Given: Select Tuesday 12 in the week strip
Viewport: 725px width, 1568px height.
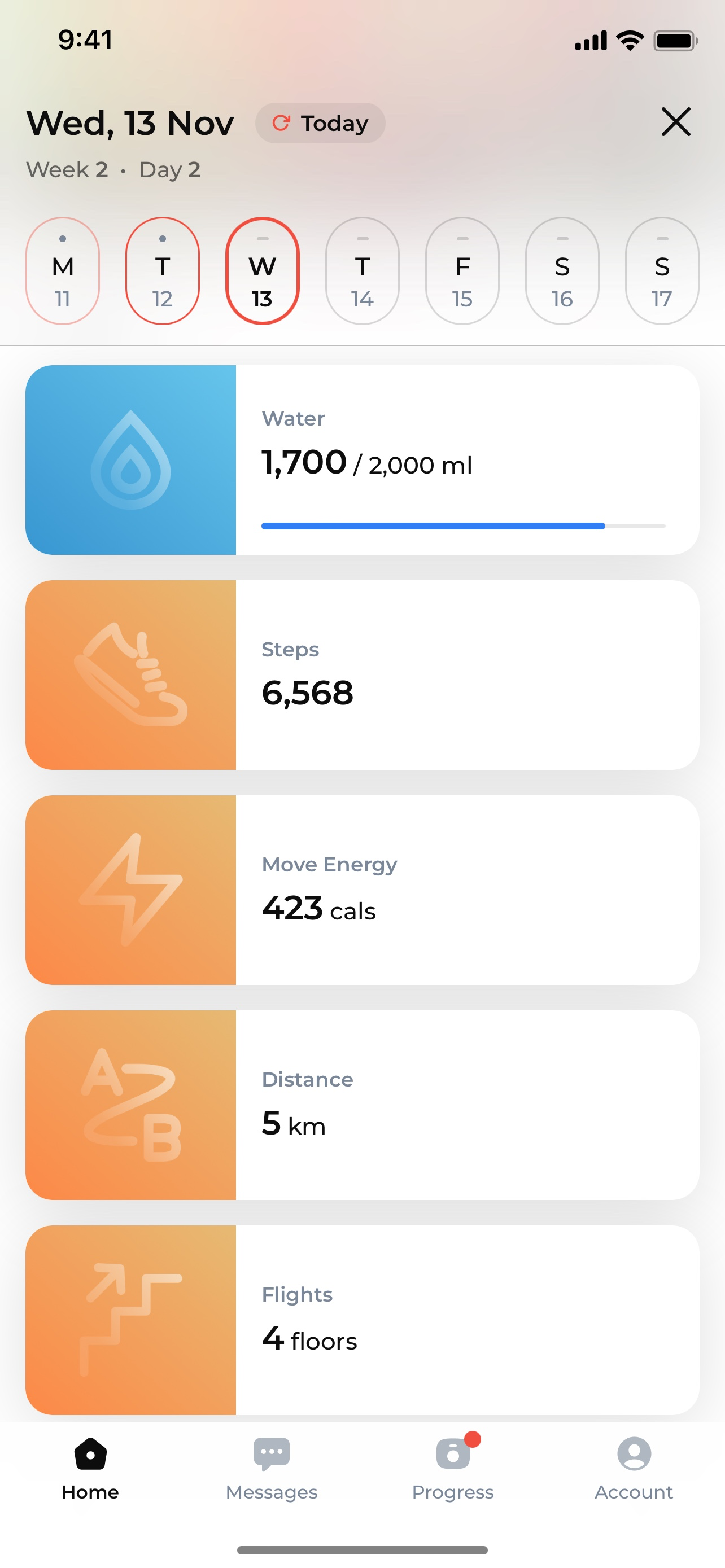Looking at the screenshot, I should pyautogui.click(x=163, y=271).
